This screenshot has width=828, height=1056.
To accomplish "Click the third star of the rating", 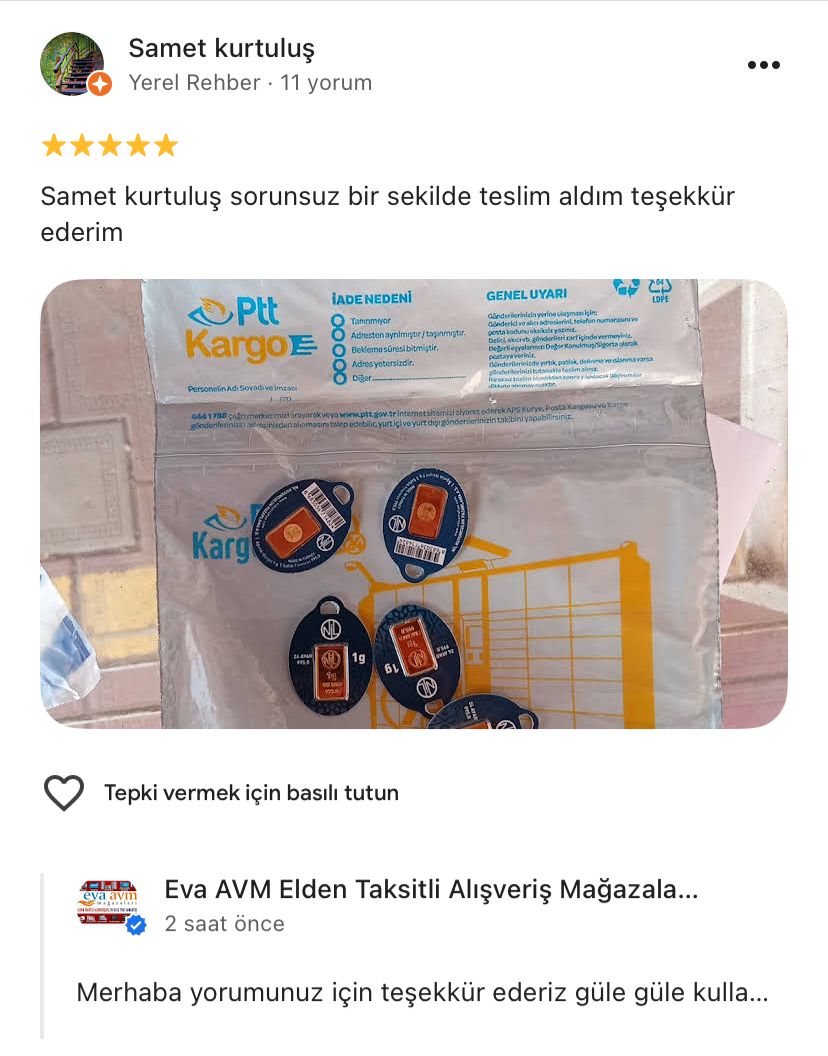I will tap(108, 146).
